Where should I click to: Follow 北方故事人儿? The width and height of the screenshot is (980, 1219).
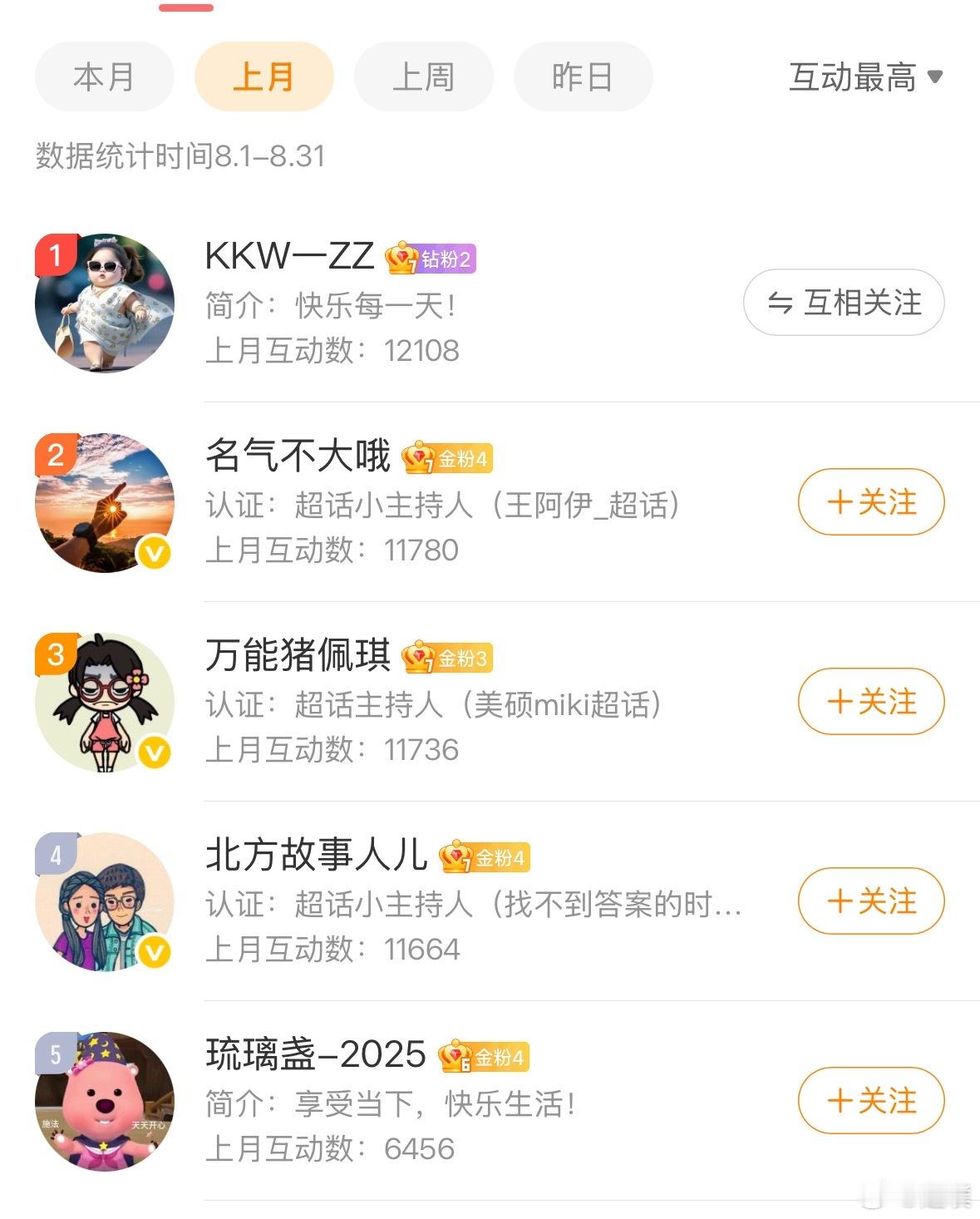[871, 901]
